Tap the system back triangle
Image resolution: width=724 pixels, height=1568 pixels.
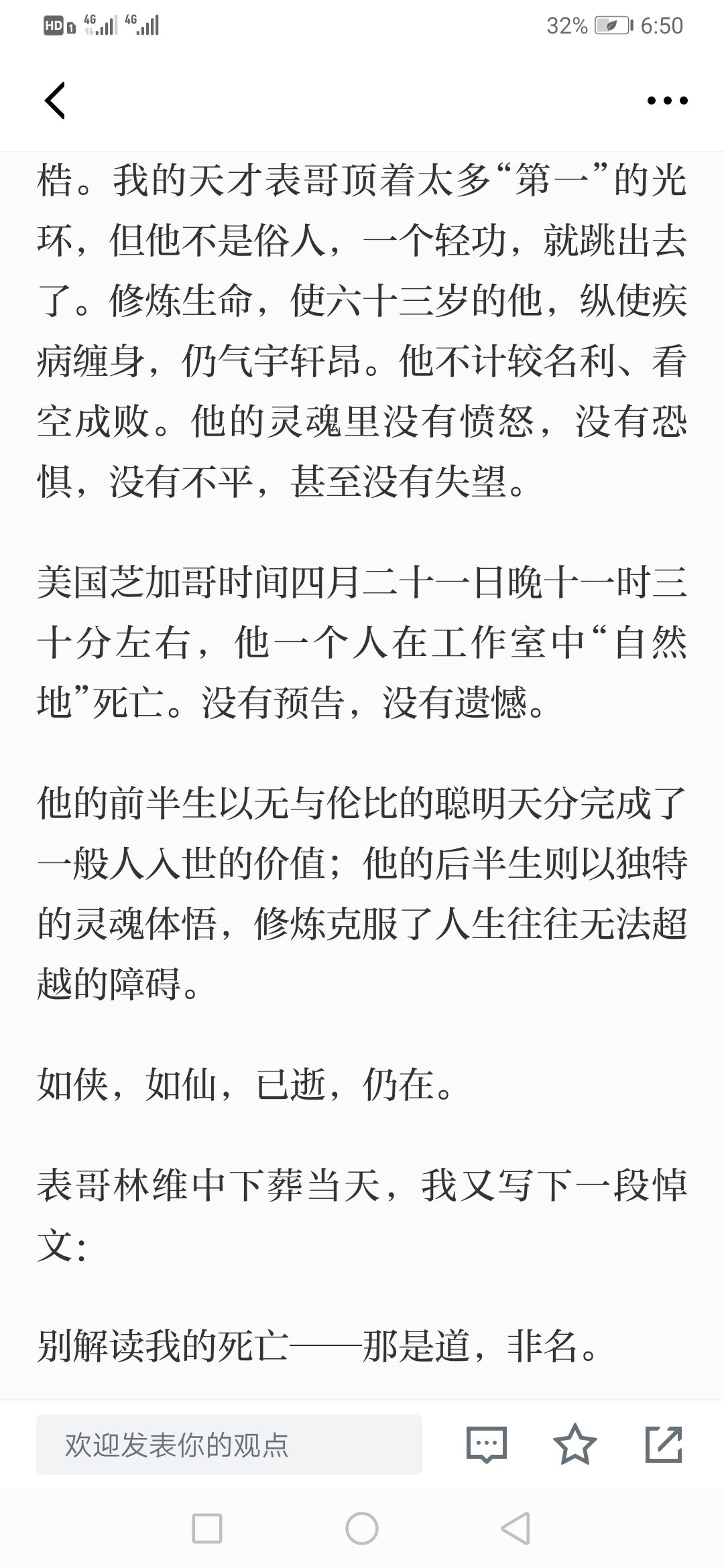click(x=516, y=1529)
